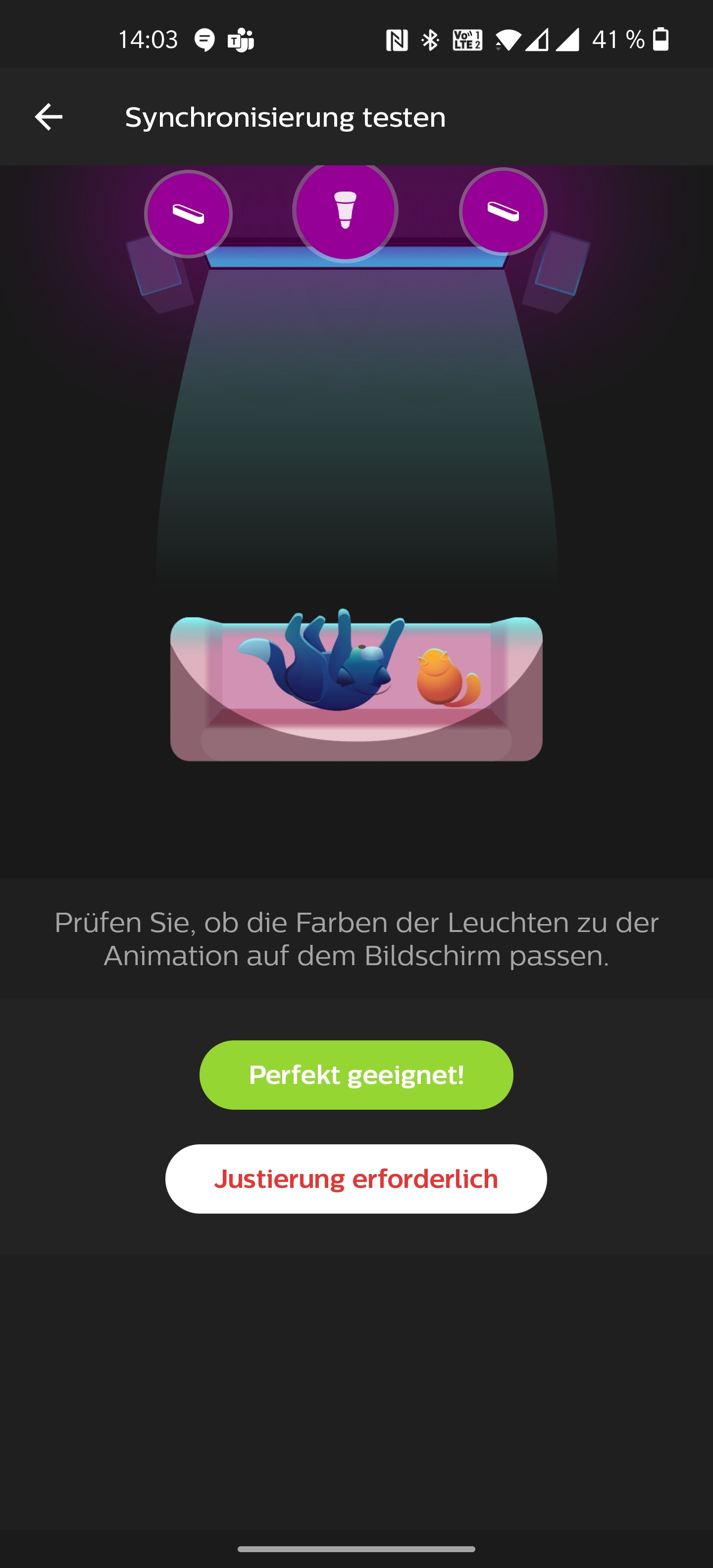713x1568 pixels.
Task: Select Justierung erforderlich
Action: (356, 1179)
